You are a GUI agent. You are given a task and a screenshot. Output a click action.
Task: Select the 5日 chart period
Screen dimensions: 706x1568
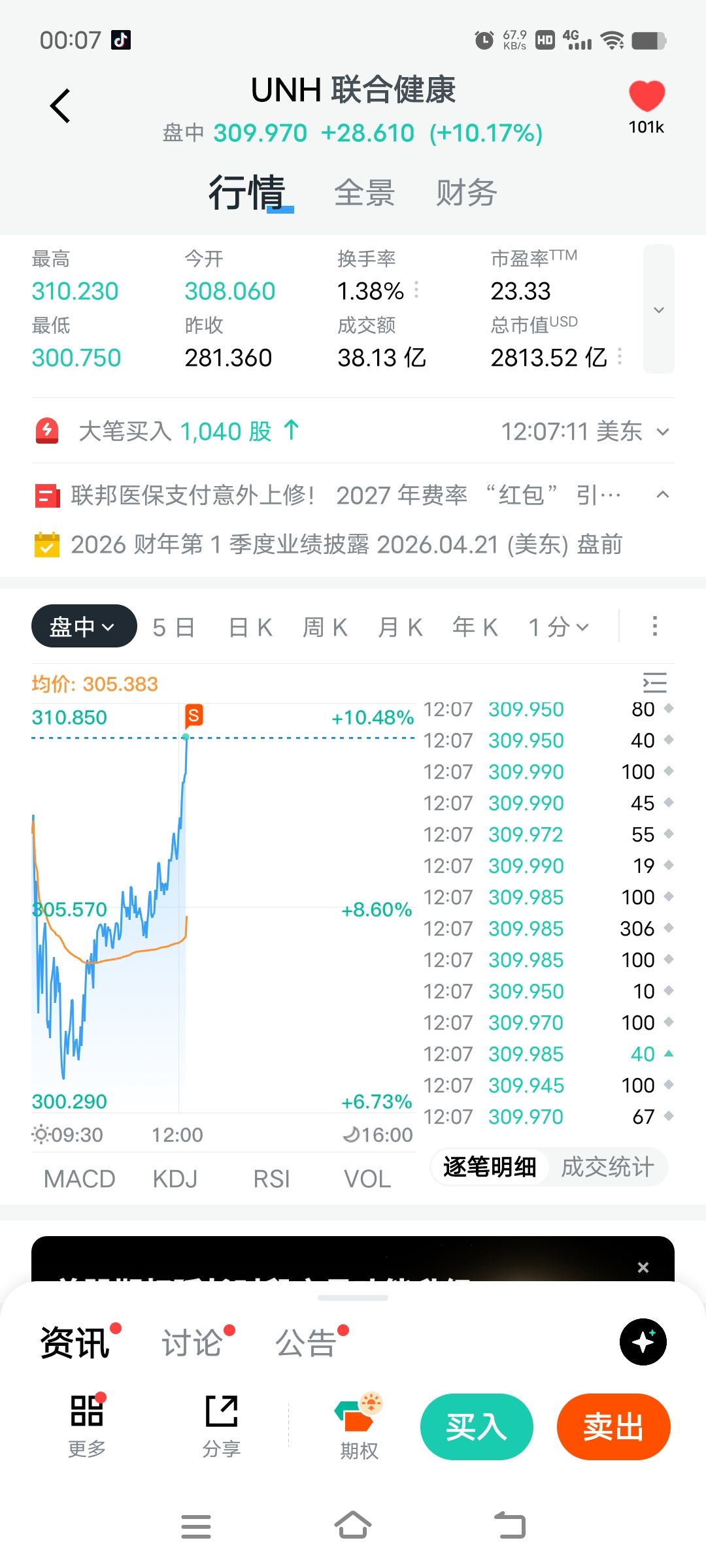173,628
